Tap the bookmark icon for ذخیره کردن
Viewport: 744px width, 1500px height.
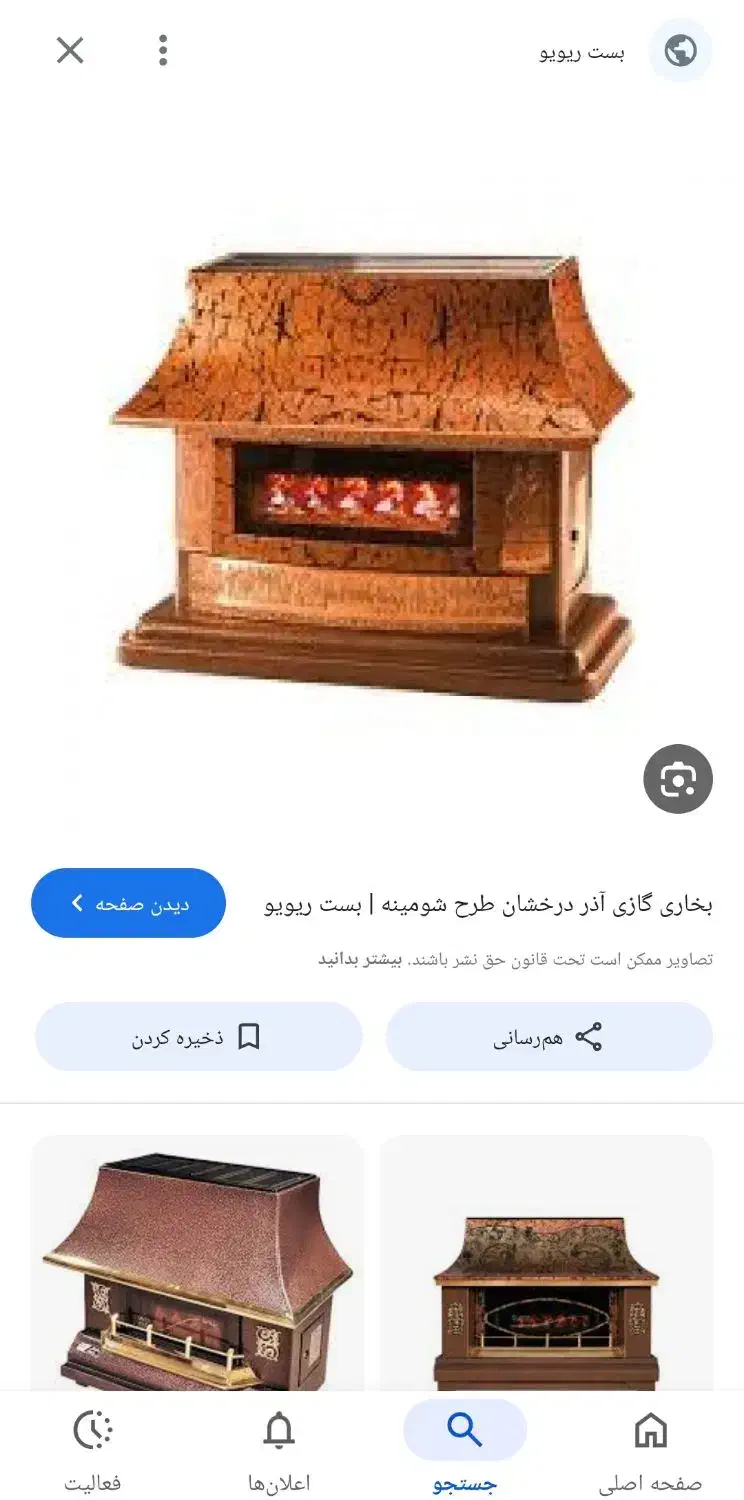point(247,1037)
